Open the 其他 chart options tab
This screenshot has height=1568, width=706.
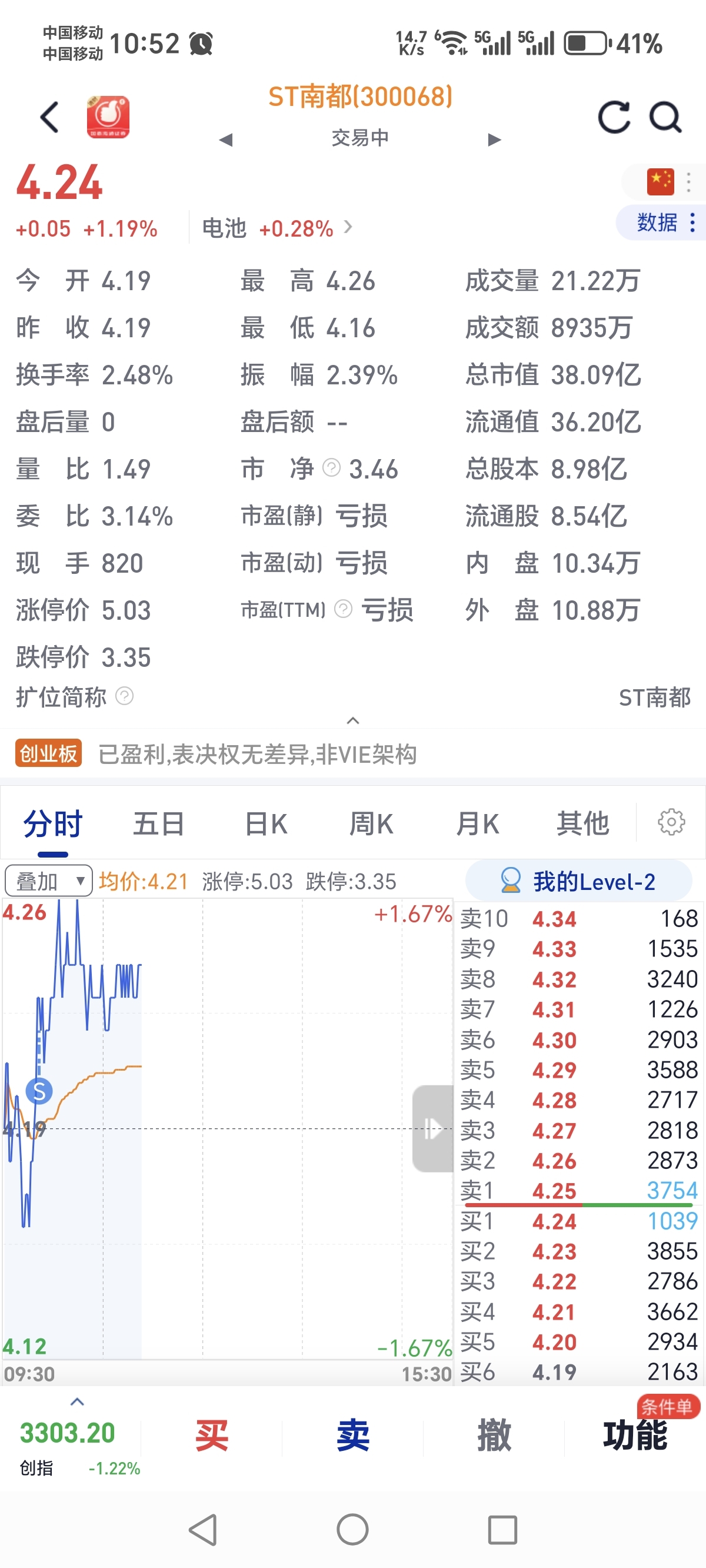point(582,824)
